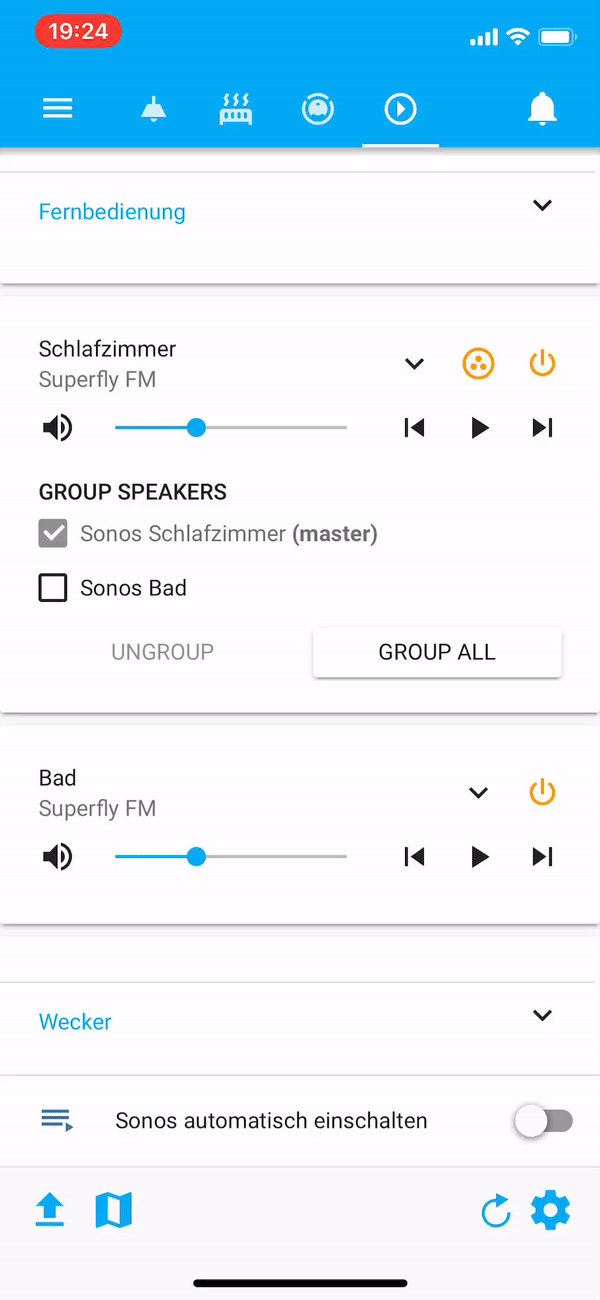The width and height of the screenshot is (600, 1300).
Task: Open the notifications bell
Action: [542, 108]
